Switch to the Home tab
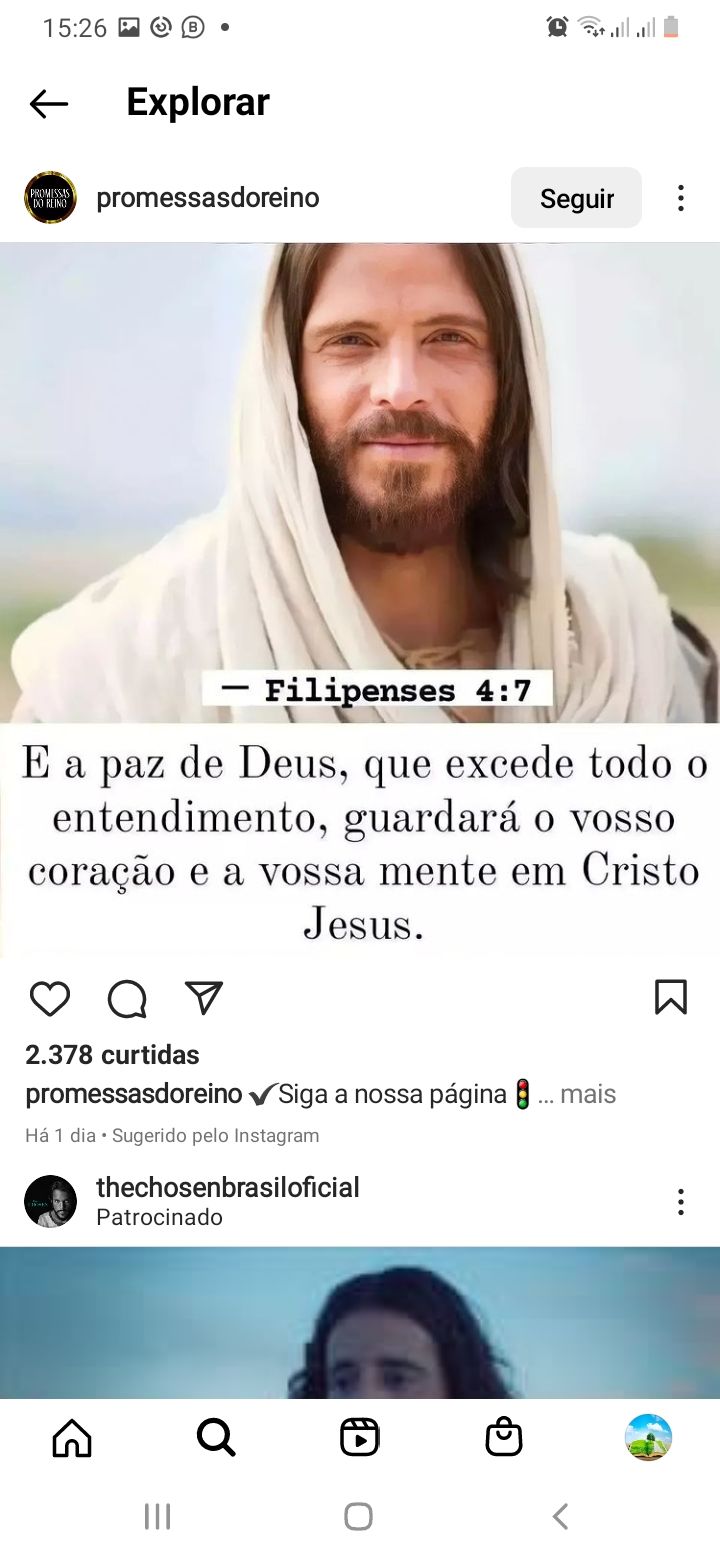Image resolution: width=720 pixels, height=1560 pixels. pyautogui.click(x=72, y=1438)
